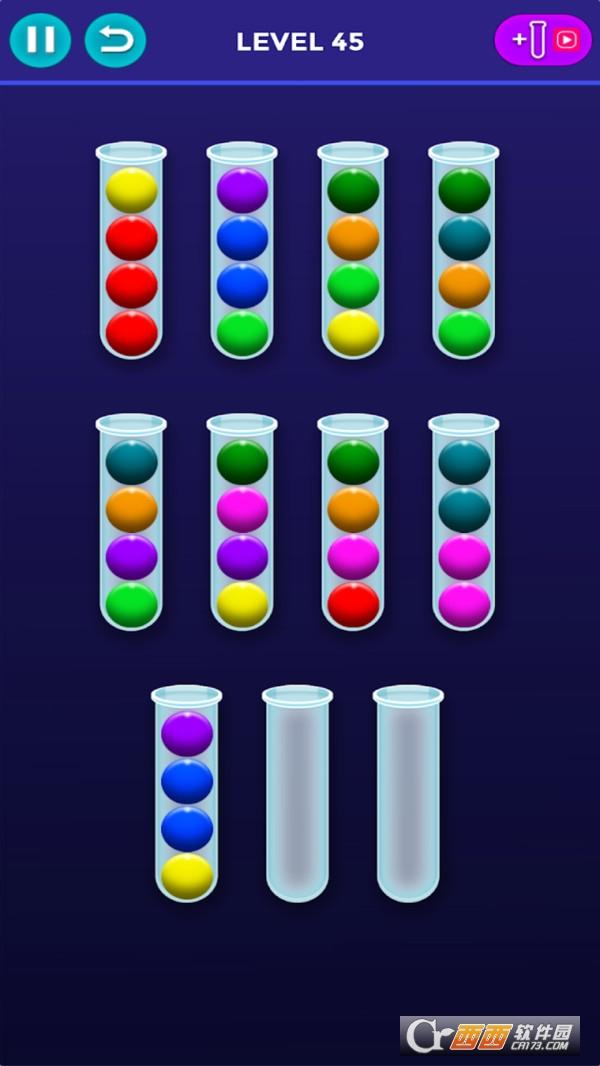The width and height of the screenshot is (600, 1066).
Task: Select tube with red ball at bottom
Action: click(x=353, y=522)
